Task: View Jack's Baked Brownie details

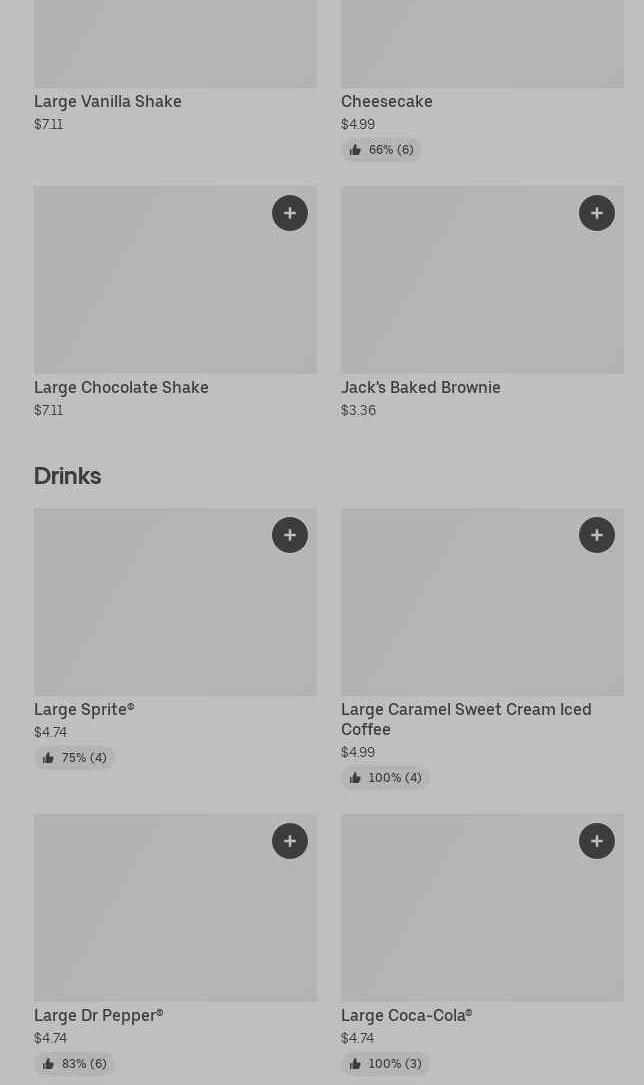Action: (x=482, y=300)
